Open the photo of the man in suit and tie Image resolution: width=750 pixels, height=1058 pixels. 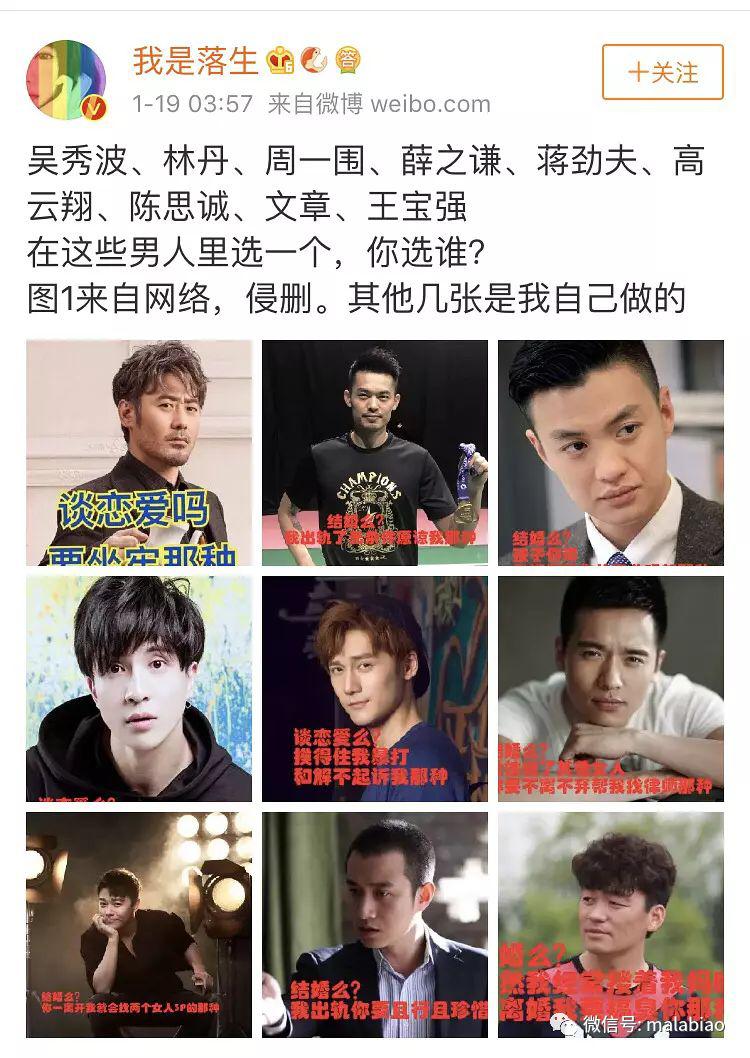[610, 453]
